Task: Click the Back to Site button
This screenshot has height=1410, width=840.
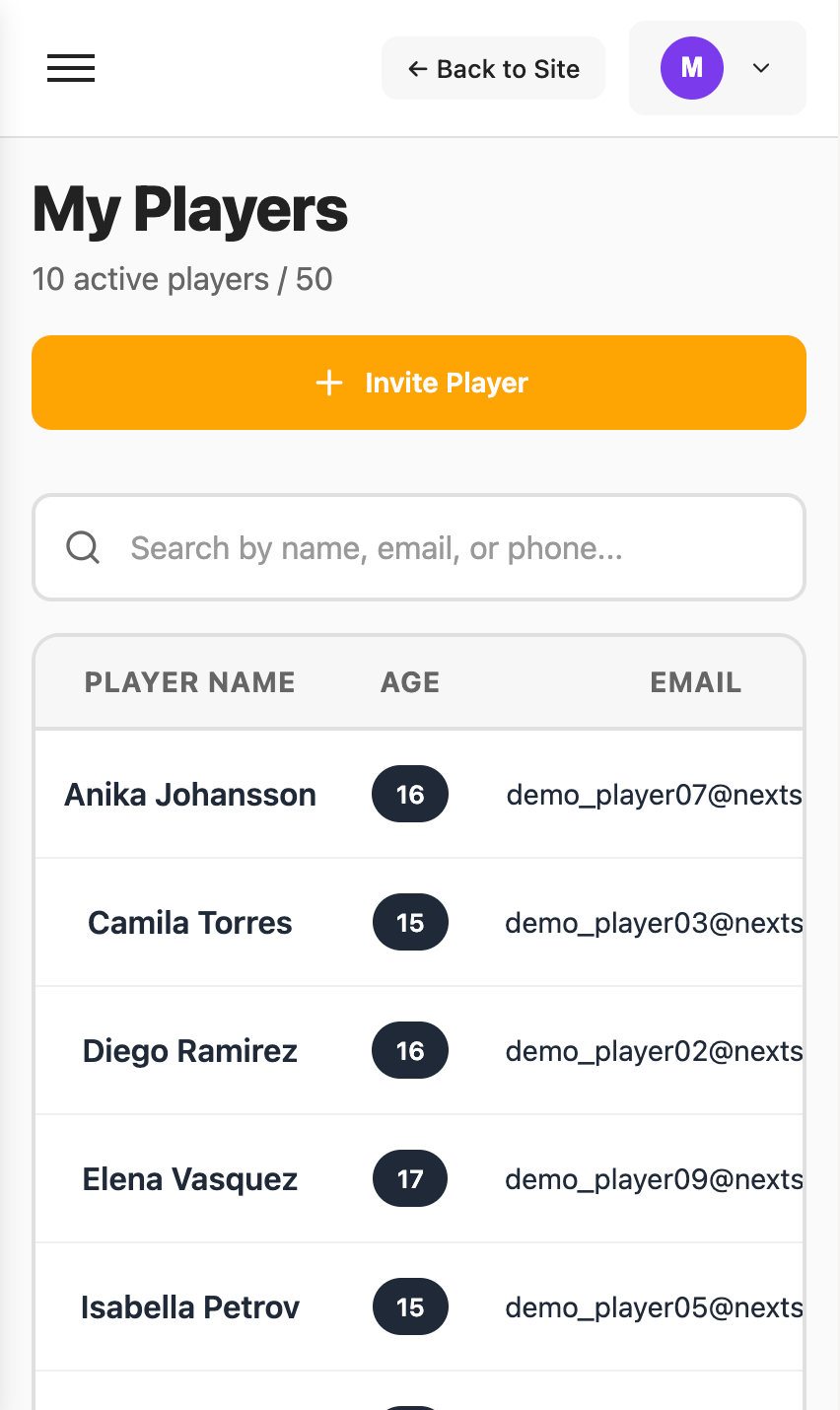Action: 493,68
